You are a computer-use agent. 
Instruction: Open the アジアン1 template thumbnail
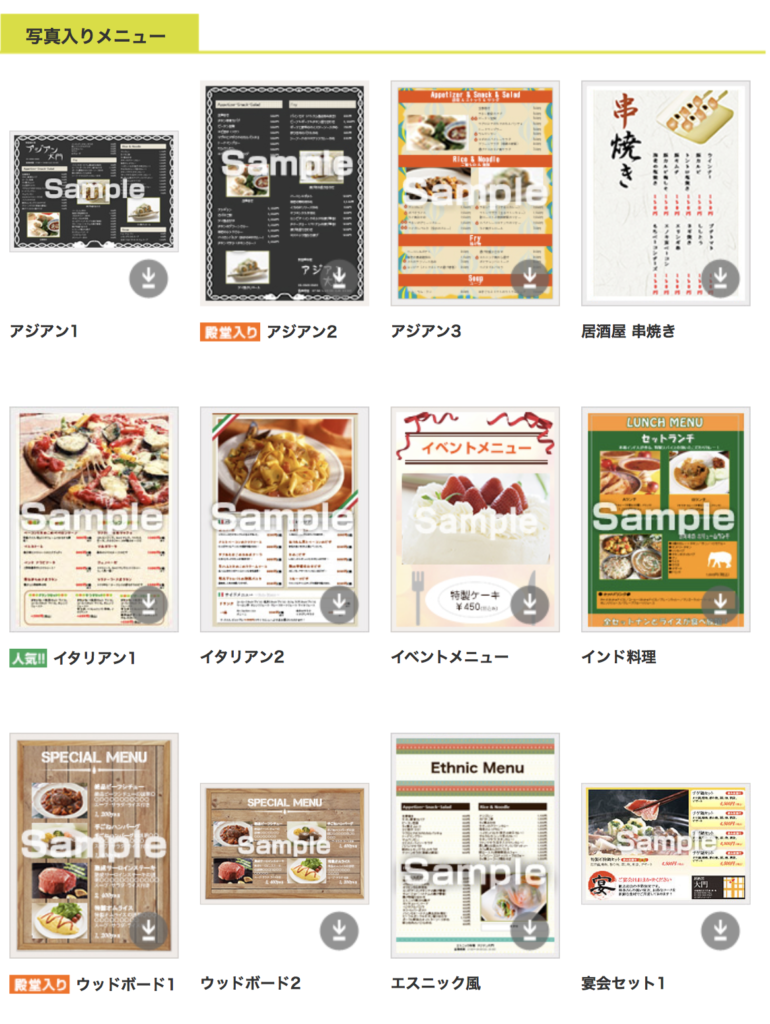coord(94,190)
